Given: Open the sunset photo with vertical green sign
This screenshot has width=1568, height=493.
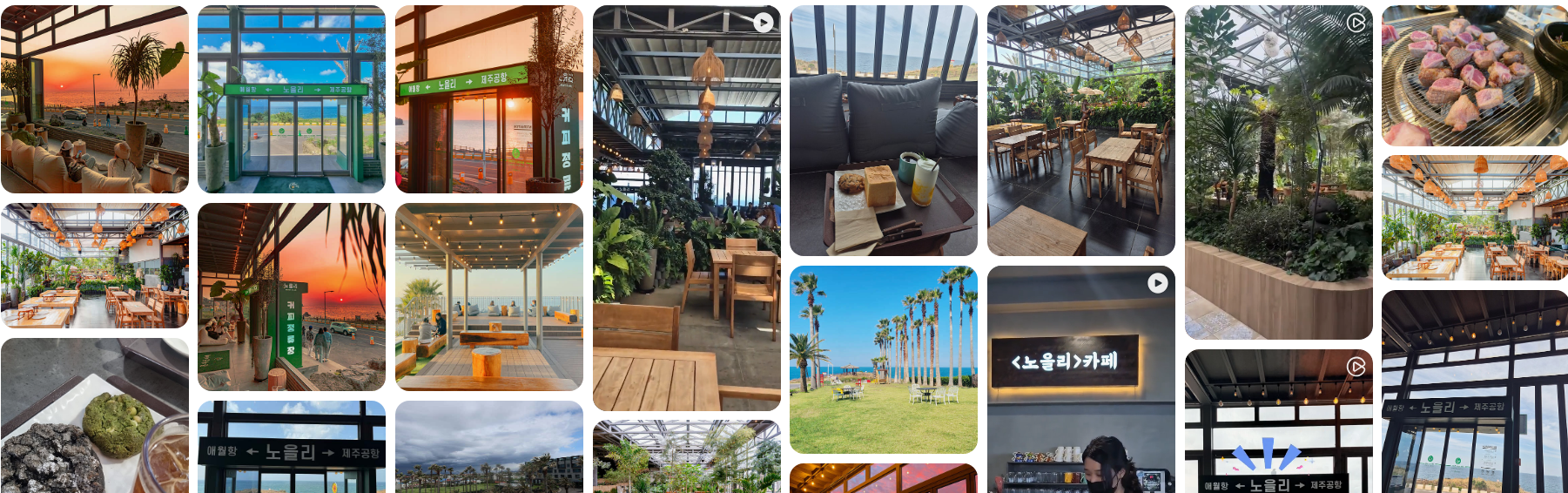Looking at the screenshot, I should click(x=291, y=296).
